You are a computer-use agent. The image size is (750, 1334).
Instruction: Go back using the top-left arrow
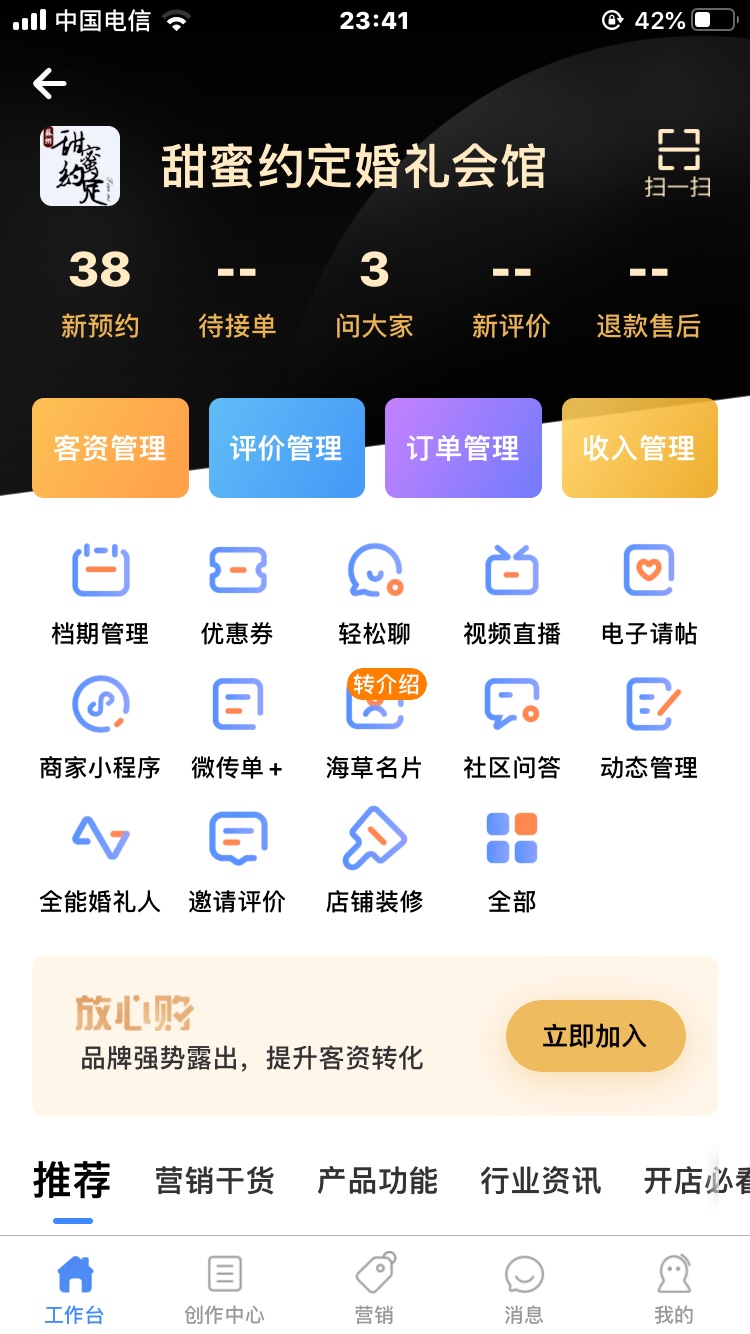[49, 84]
